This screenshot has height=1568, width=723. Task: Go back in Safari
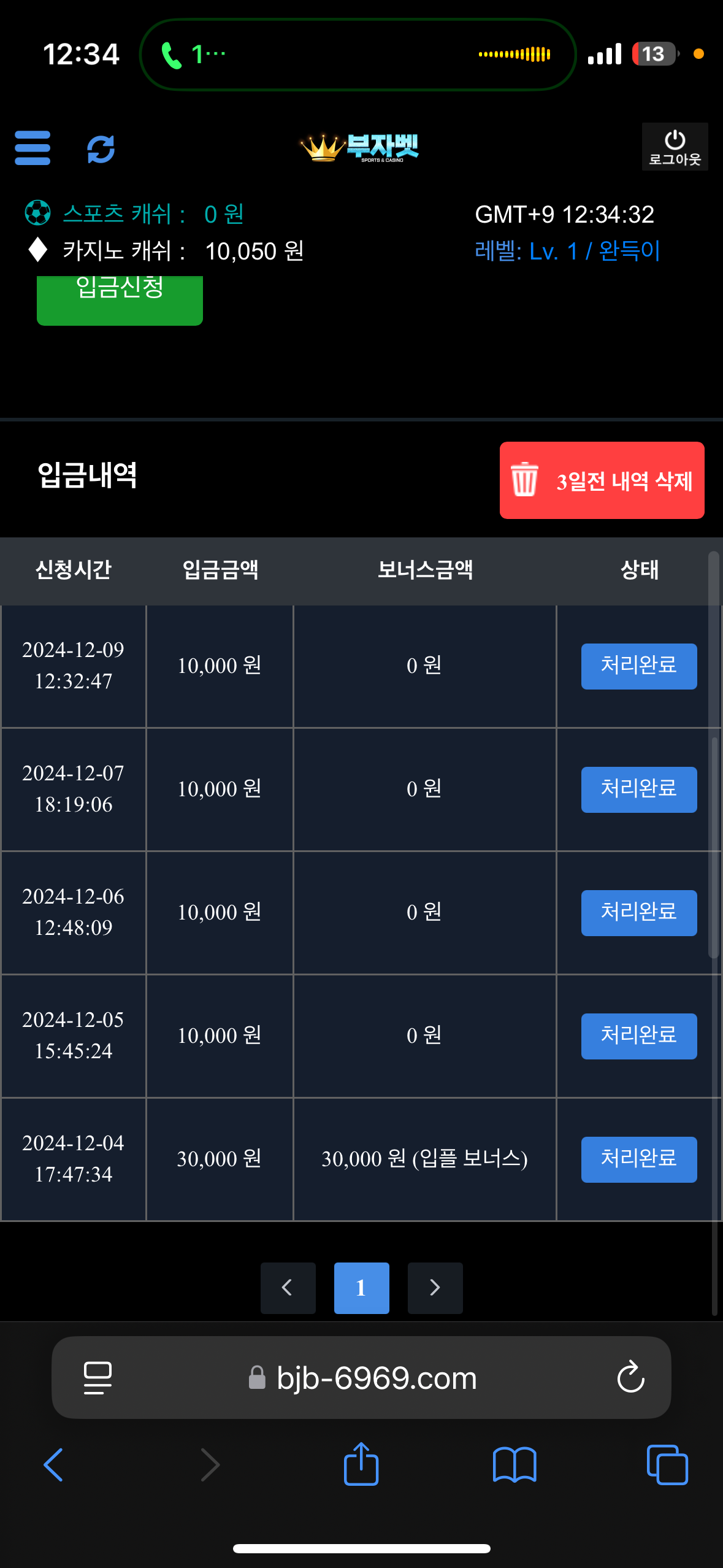pyautogui.click(x=53, y=1465)
